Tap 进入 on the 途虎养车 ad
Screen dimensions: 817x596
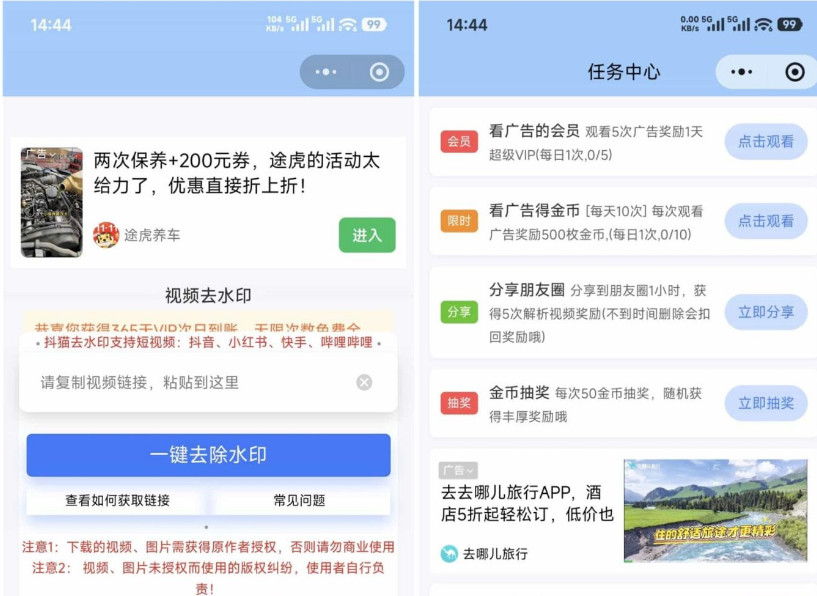pos(367,235)
